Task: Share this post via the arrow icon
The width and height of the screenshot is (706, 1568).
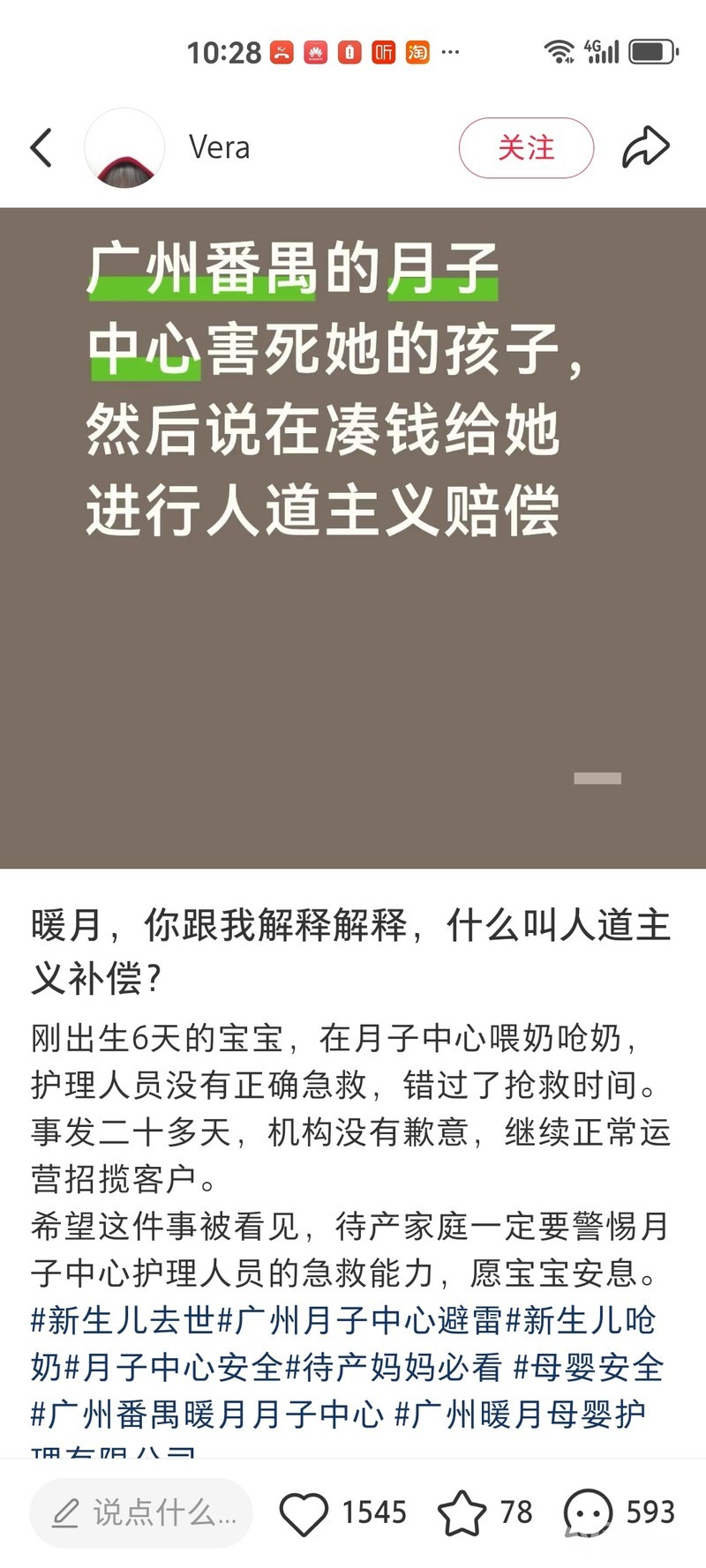Action: pos(646,147)
